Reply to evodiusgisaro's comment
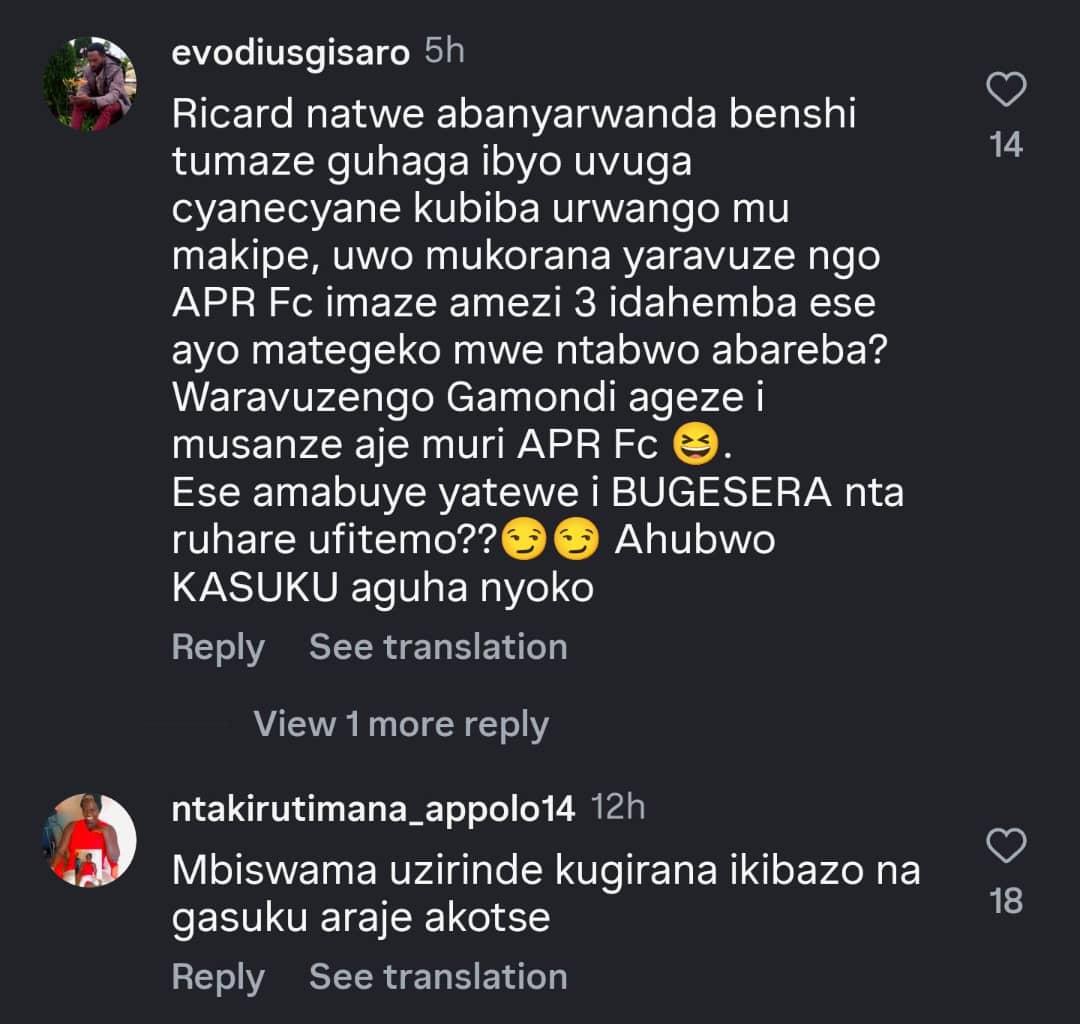 [217, 647]
